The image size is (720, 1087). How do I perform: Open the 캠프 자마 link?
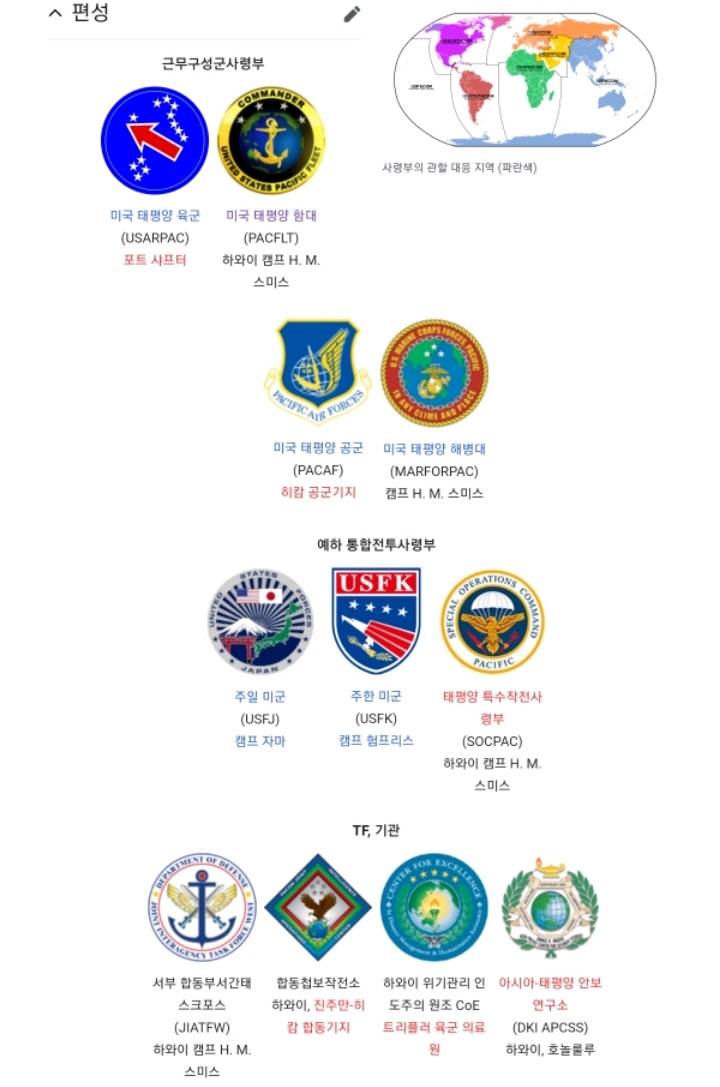(x=260, y=741)
